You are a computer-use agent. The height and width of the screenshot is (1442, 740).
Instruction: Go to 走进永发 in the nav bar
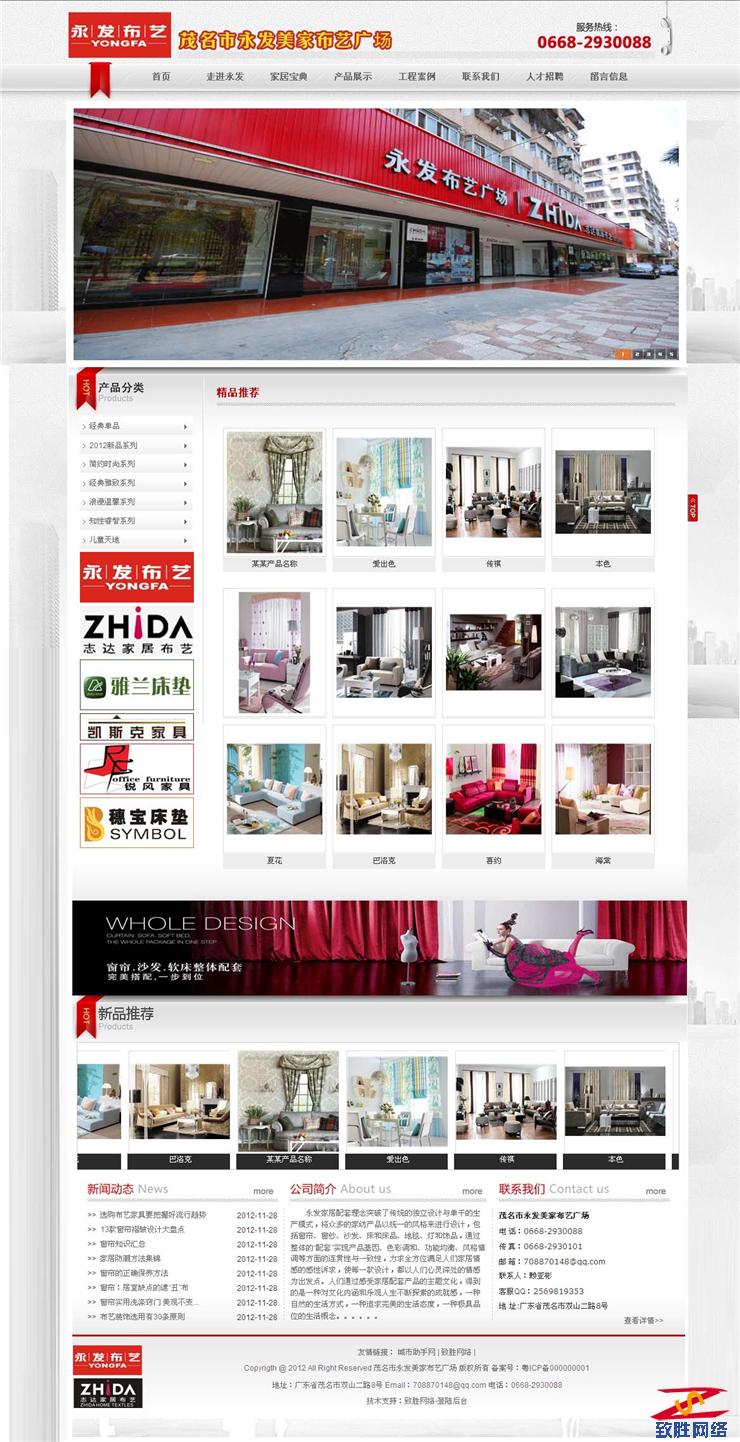click(225, 77)
